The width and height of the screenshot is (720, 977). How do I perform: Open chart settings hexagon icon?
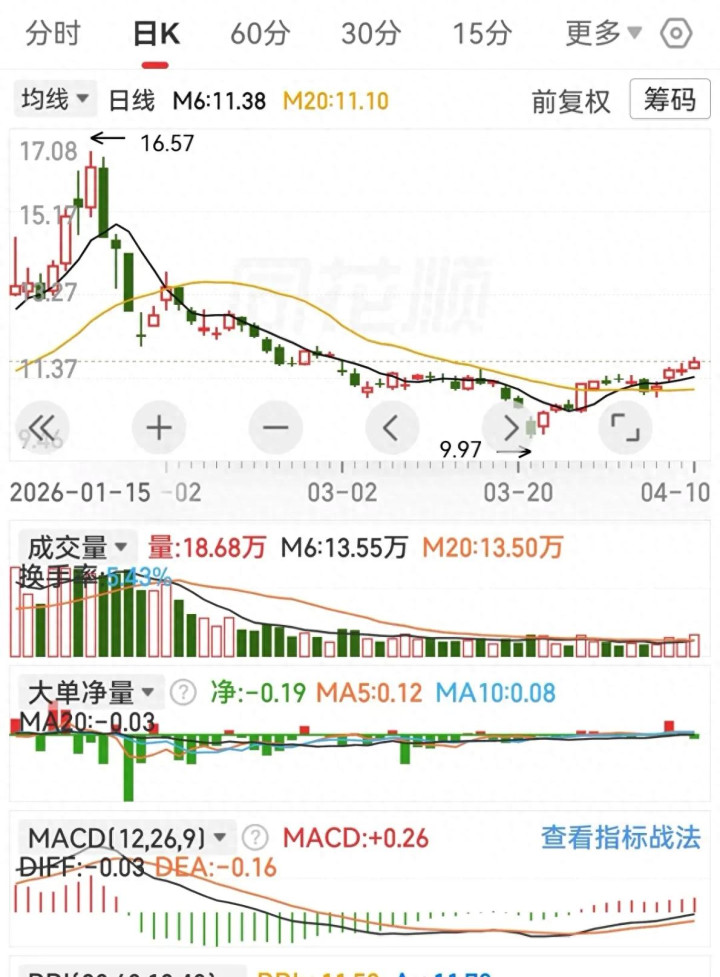[677, 34]
